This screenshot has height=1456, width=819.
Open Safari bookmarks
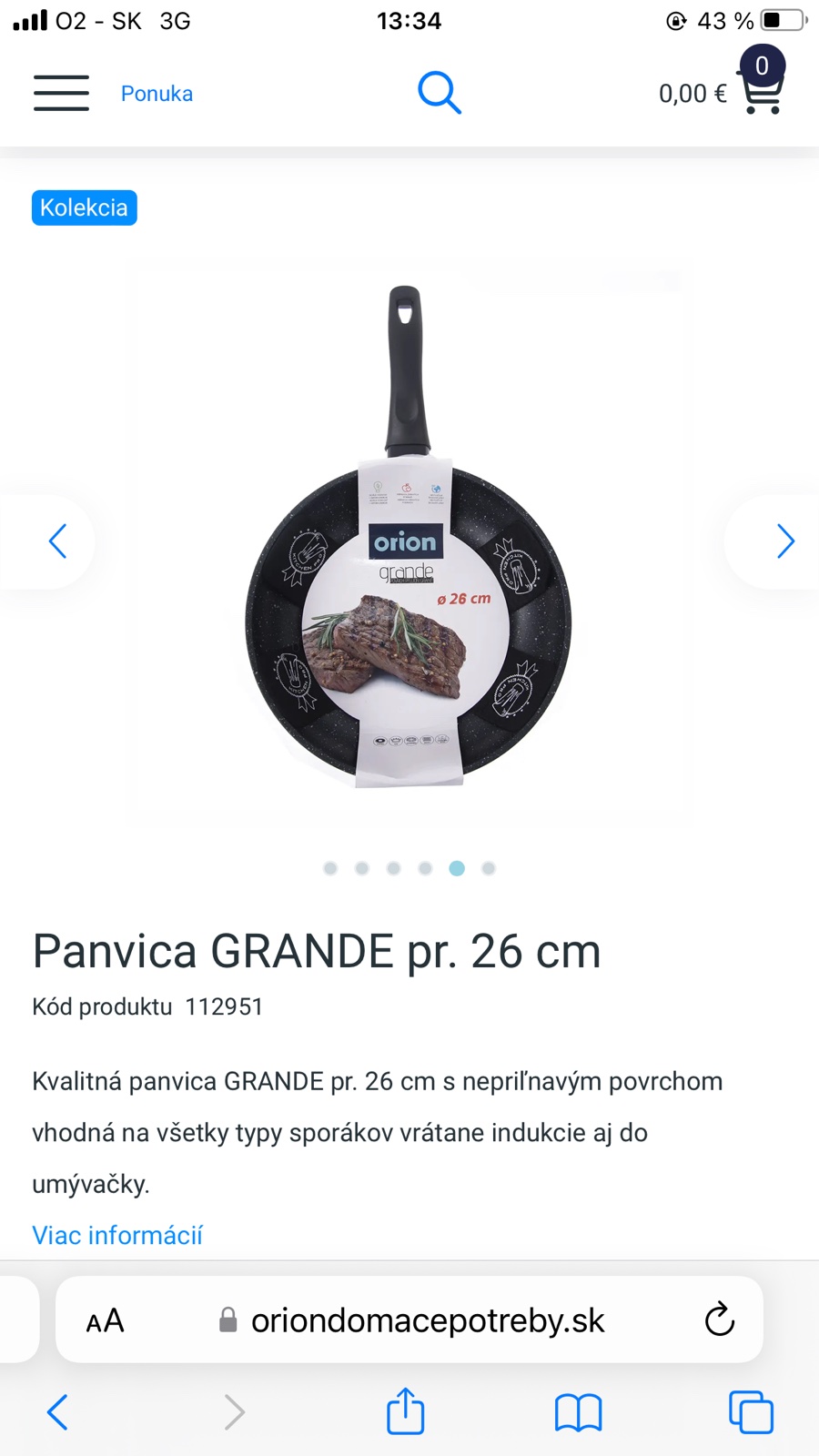coord(578,1412)
